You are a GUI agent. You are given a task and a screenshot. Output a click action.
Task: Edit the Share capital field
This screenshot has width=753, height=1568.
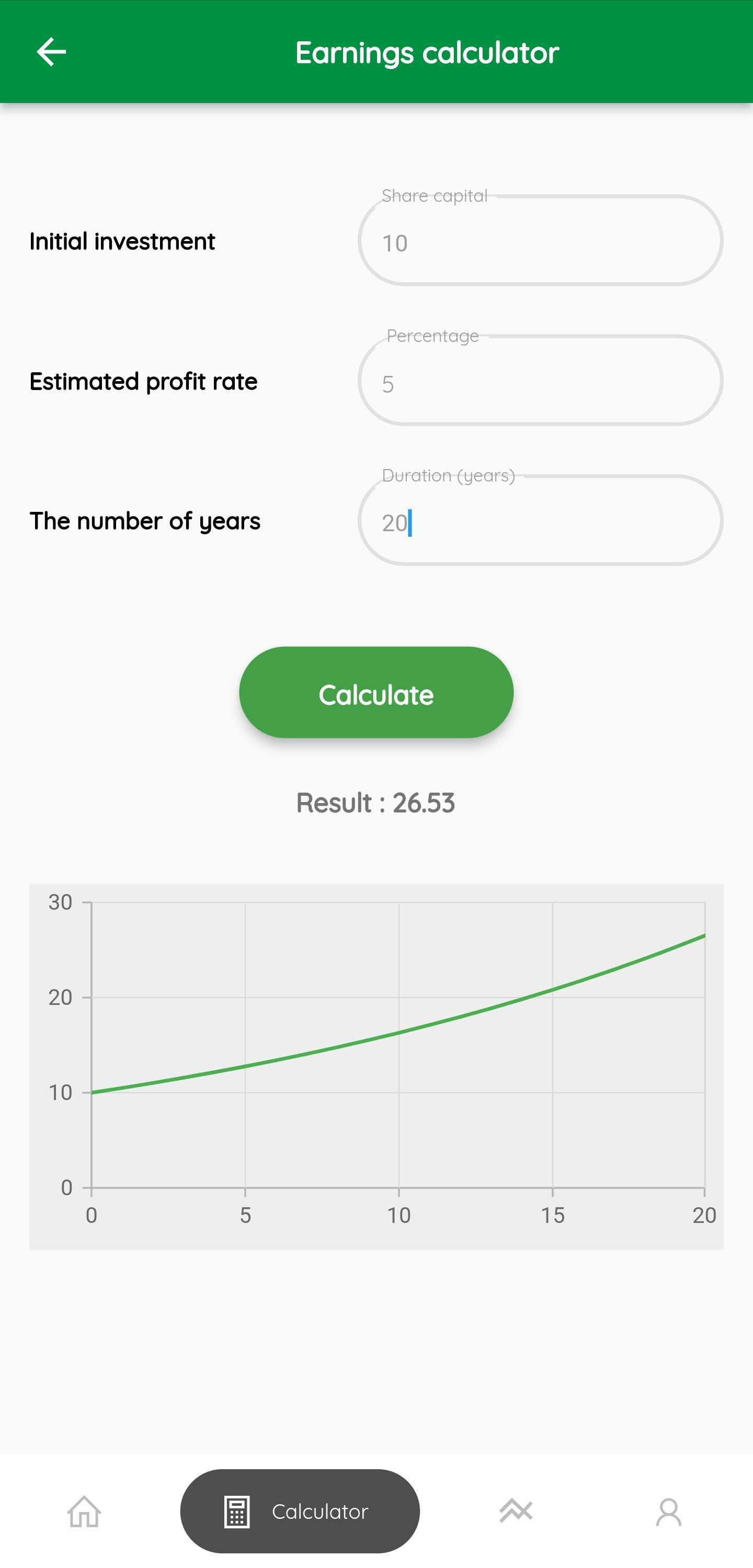tap(539, 242)
